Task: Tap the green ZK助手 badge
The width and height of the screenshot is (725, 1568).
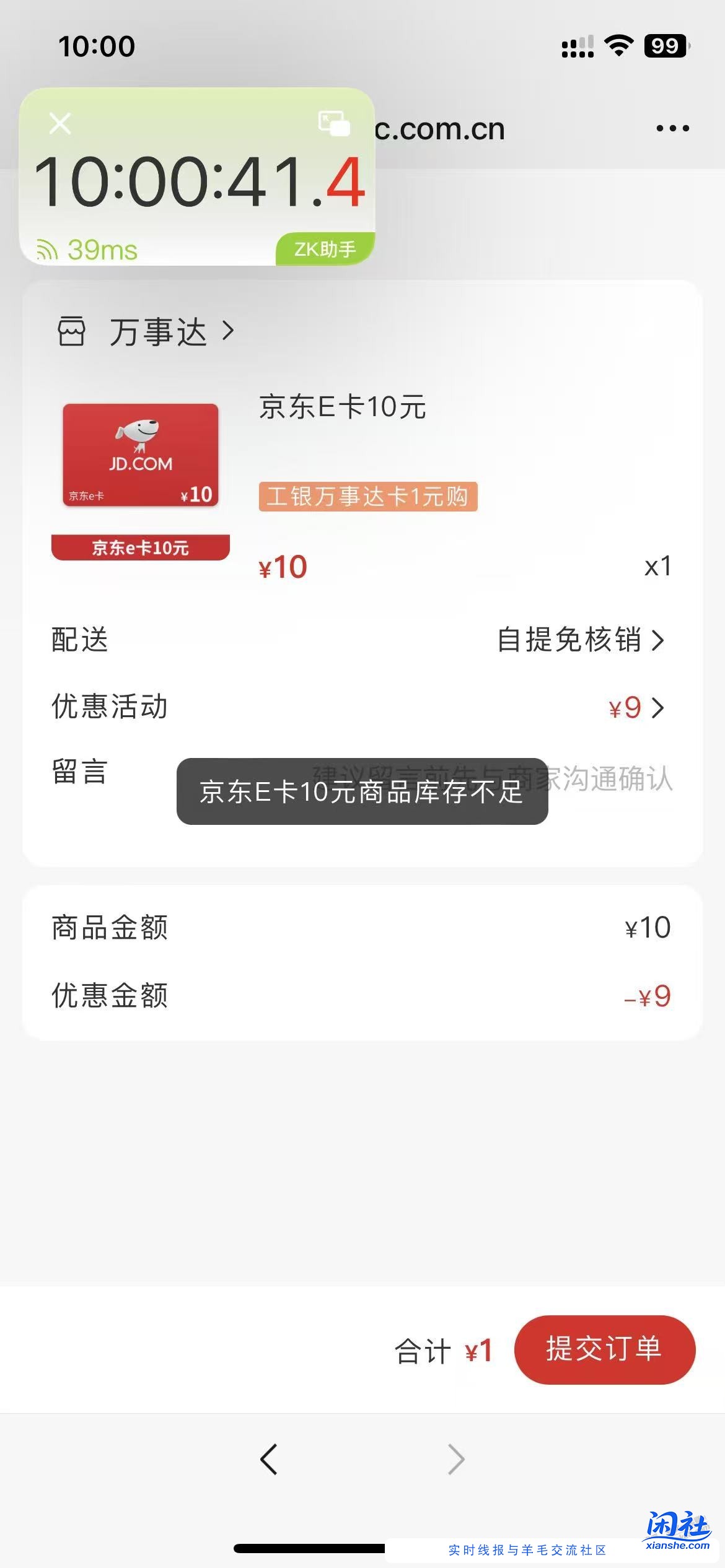Action: pyautogui.click(x=325, y=250)
